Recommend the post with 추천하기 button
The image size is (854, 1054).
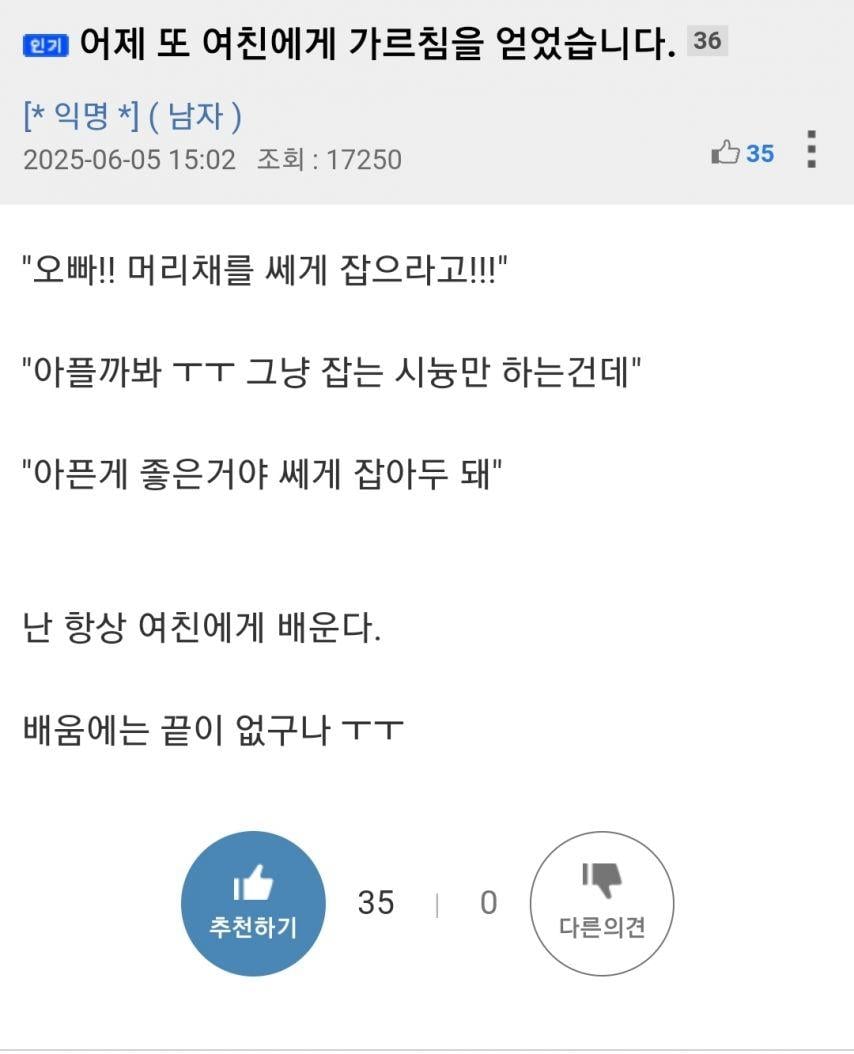pyautogui.click(x=253, y=903)
